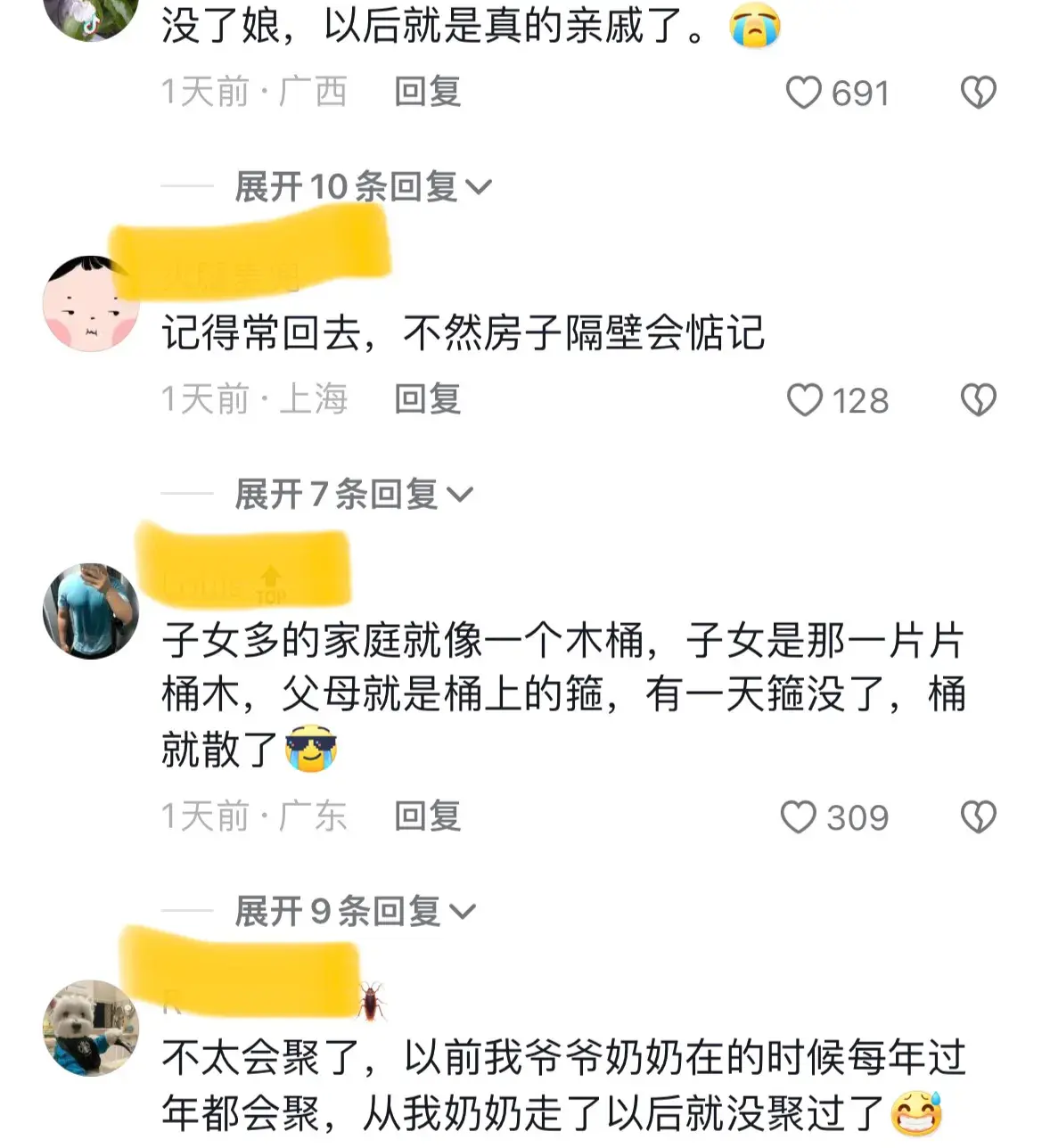This screenshot has height=1148, width=1042.
Task: Reply to the Guangxi comment
Action: pyautogui.click(x=428, y=92)
